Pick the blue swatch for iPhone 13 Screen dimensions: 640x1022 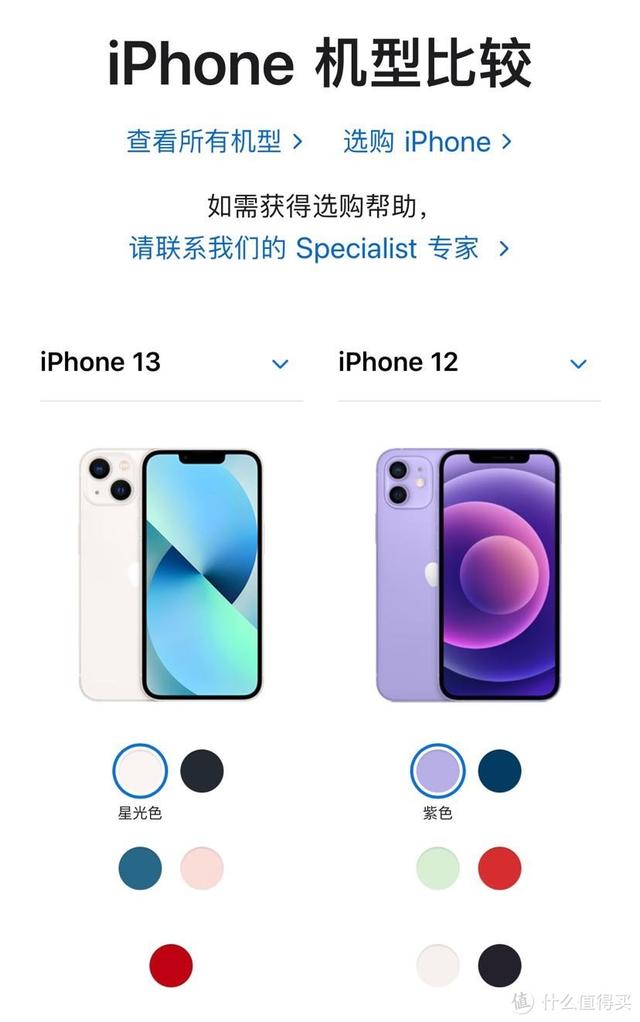[x=140, y=868]
